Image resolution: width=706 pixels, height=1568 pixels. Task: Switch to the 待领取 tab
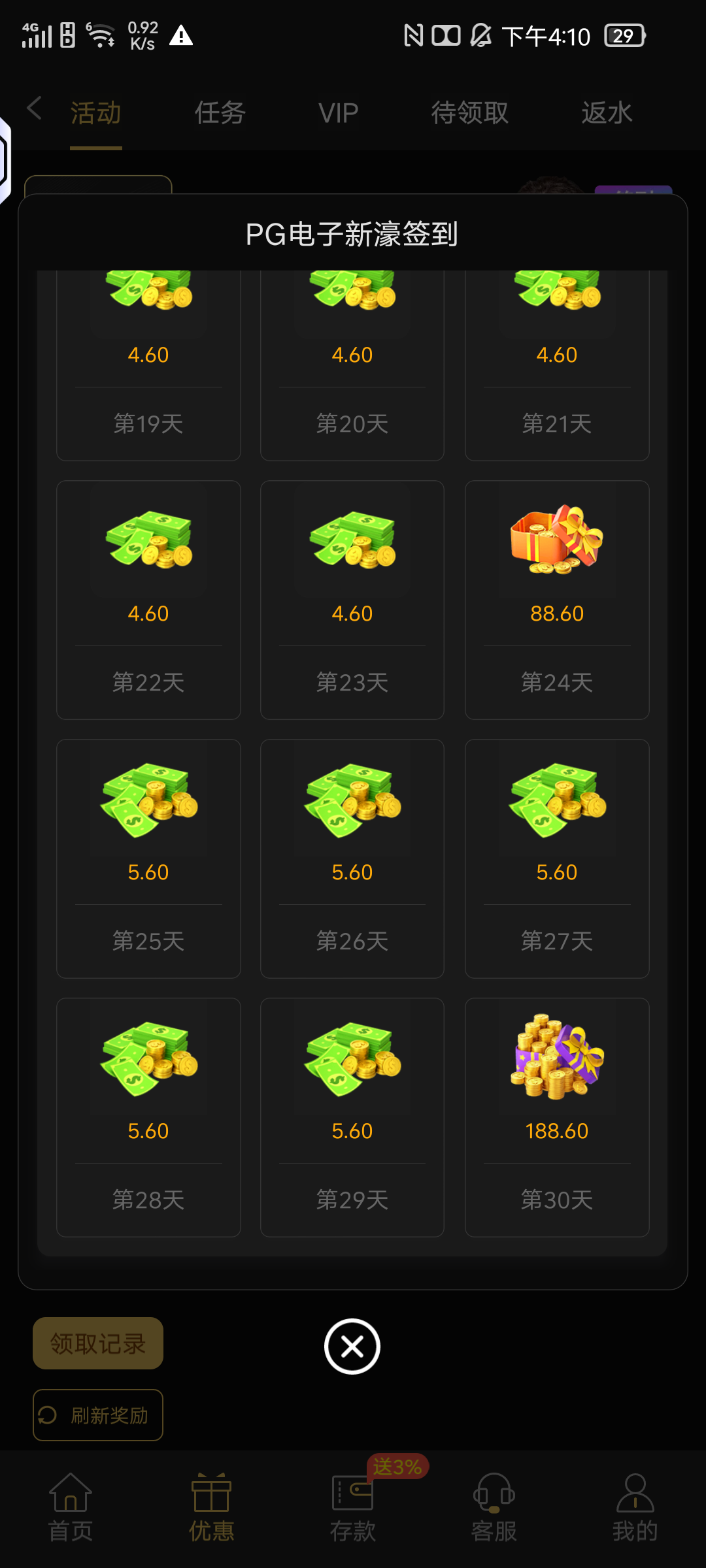click(469, 113)
